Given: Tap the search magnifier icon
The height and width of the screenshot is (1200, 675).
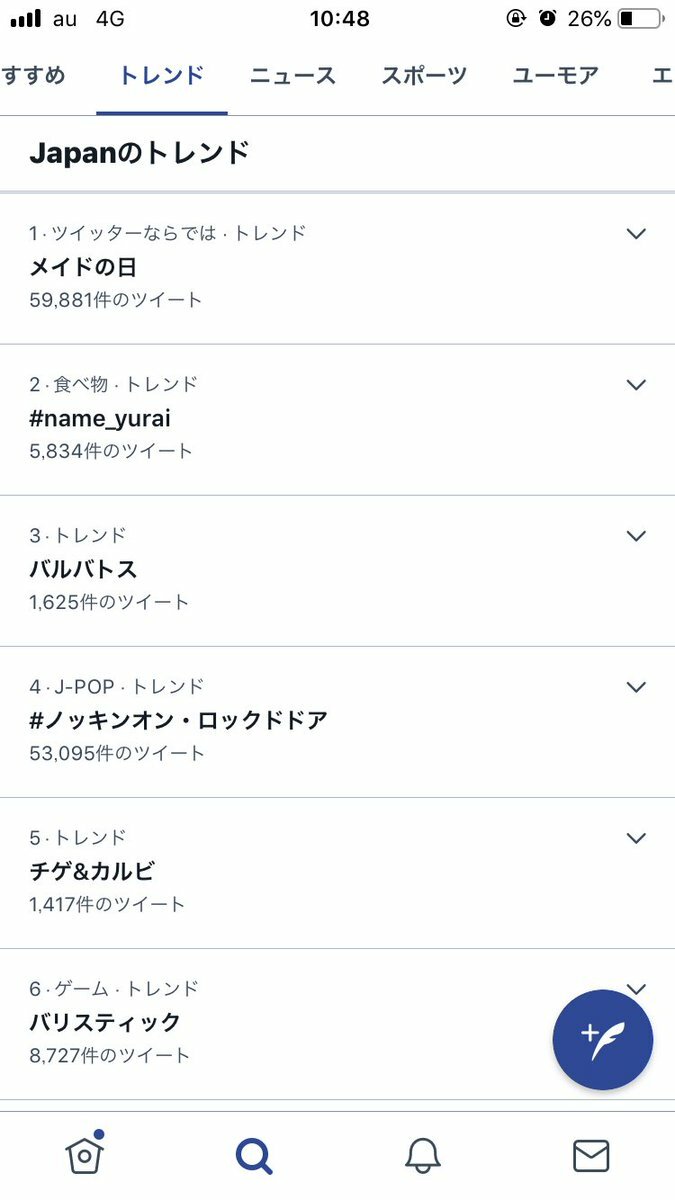Looking at the screenshot, I should coord(254,1156).
